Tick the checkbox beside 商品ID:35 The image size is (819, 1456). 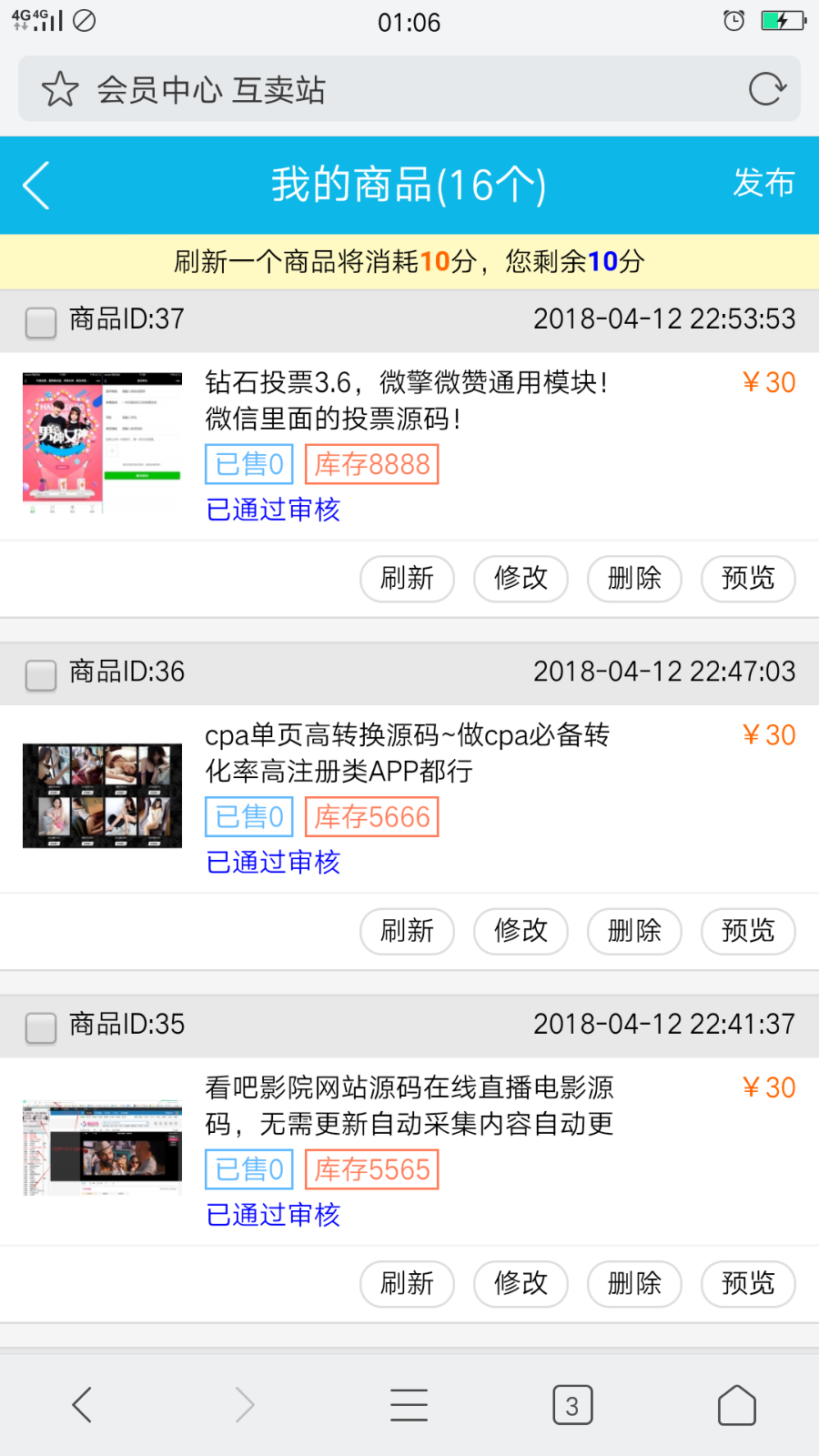coord(40,1026)
